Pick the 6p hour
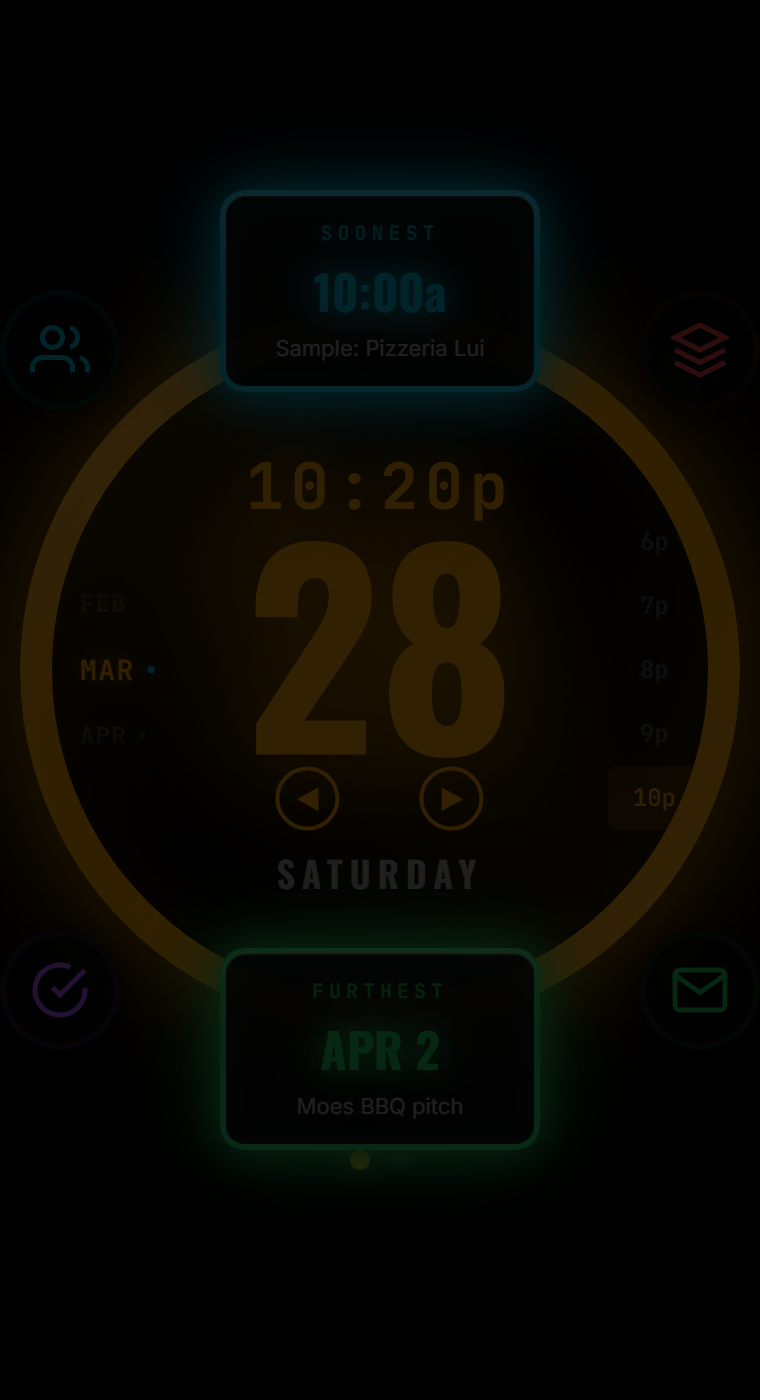Viewport: 760px width, 1400px height. (654, 542)
